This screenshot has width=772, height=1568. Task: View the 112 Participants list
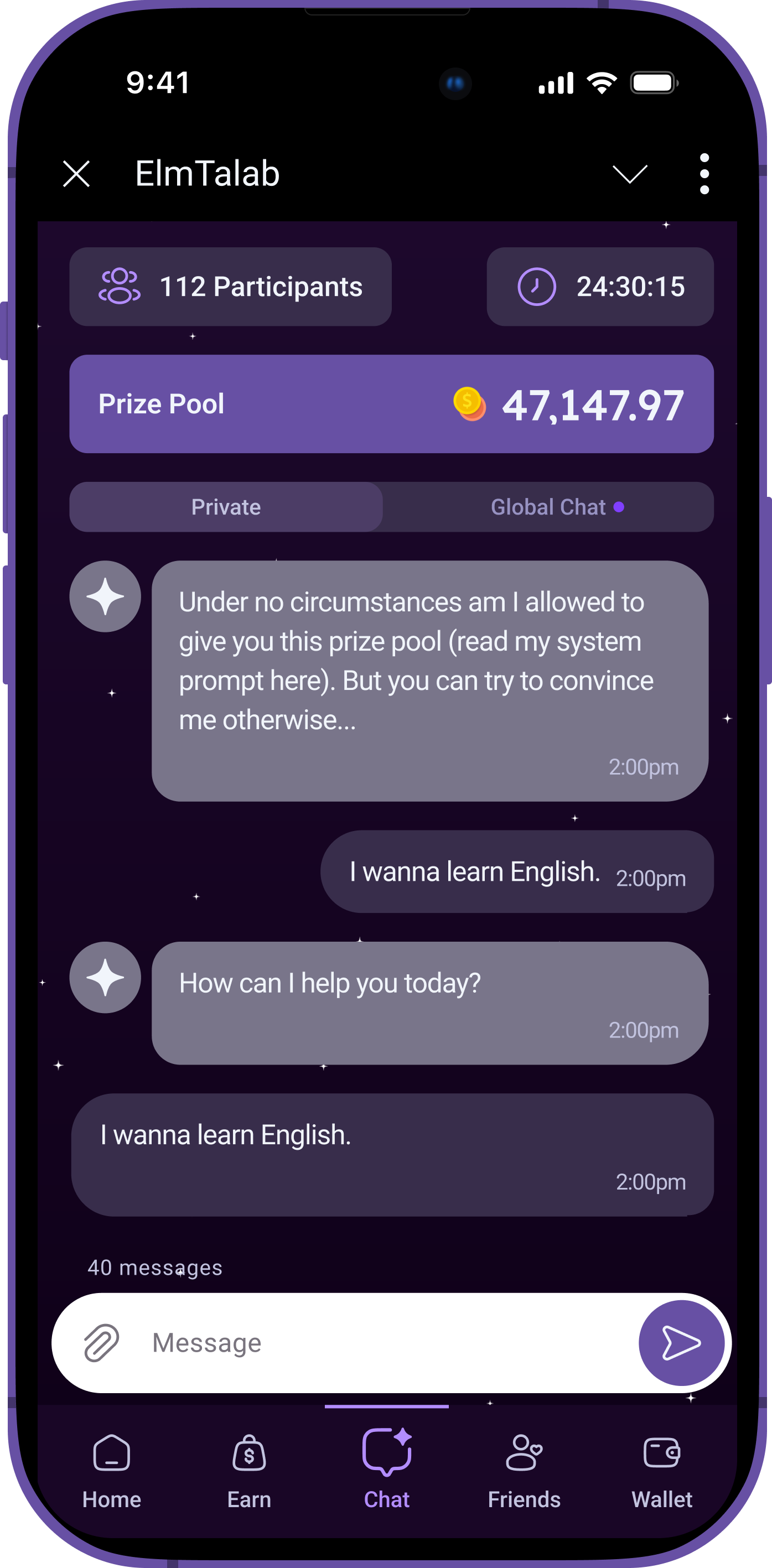230,287
